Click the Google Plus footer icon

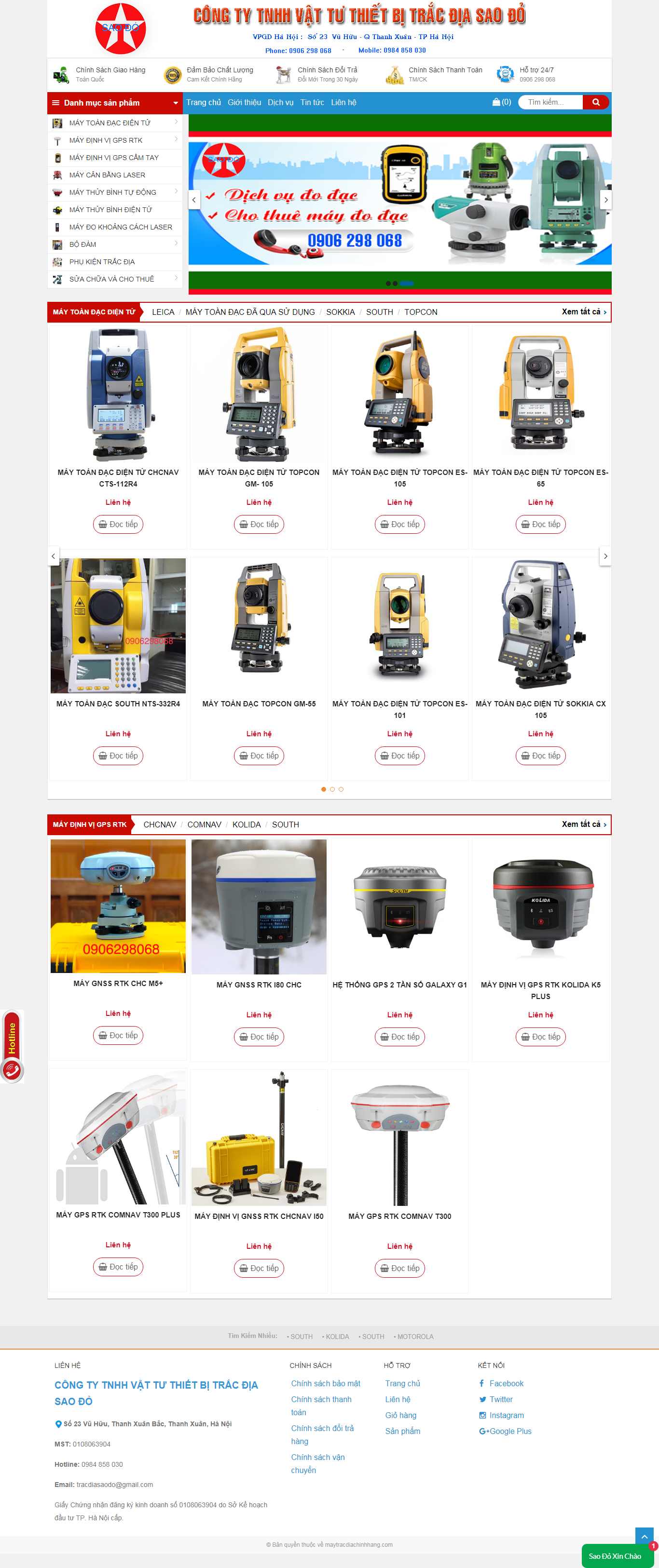pos(483,1432)
